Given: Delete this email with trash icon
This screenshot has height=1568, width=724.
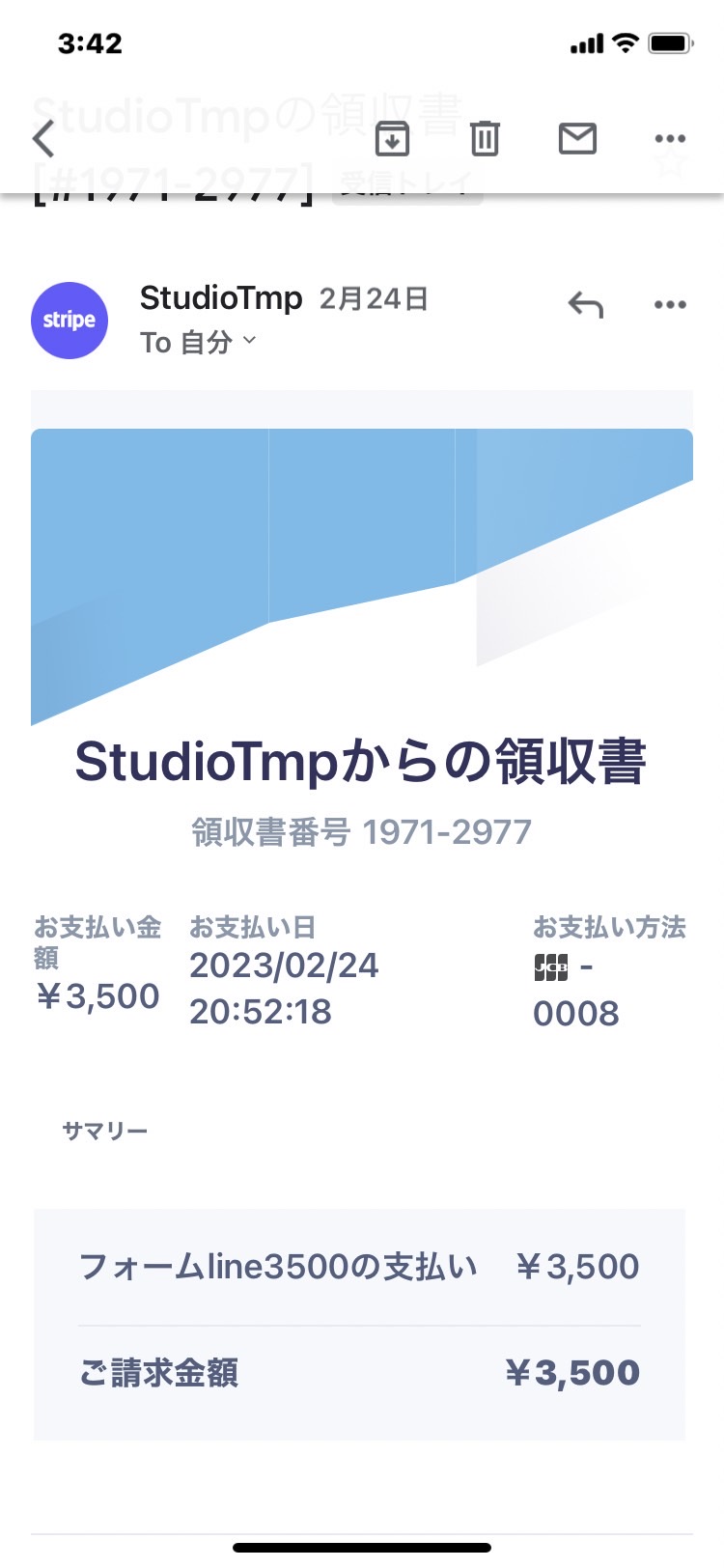Looking at the screenshot, I should [485, 139].
